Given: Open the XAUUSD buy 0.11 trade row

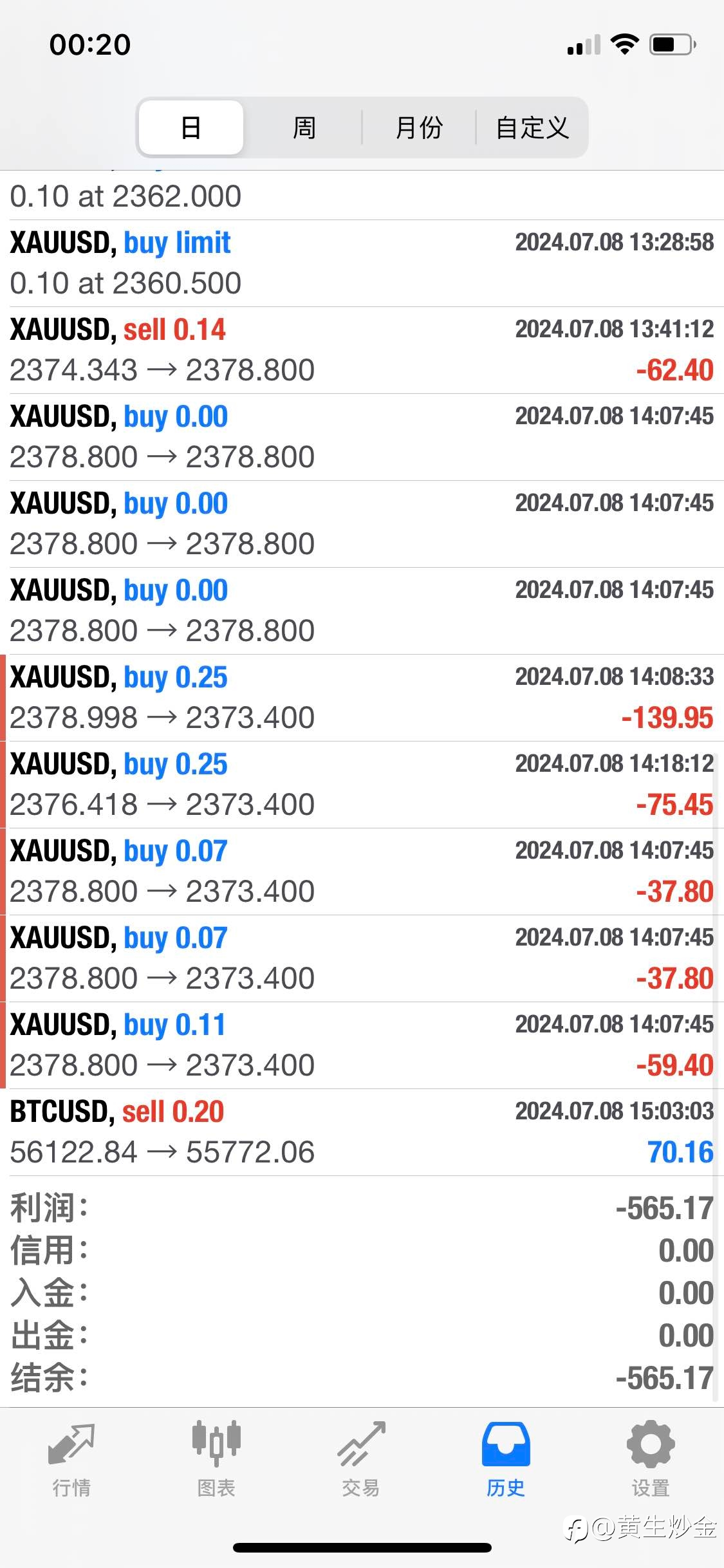Looking at the screenshot, I should pos(362,1045).
